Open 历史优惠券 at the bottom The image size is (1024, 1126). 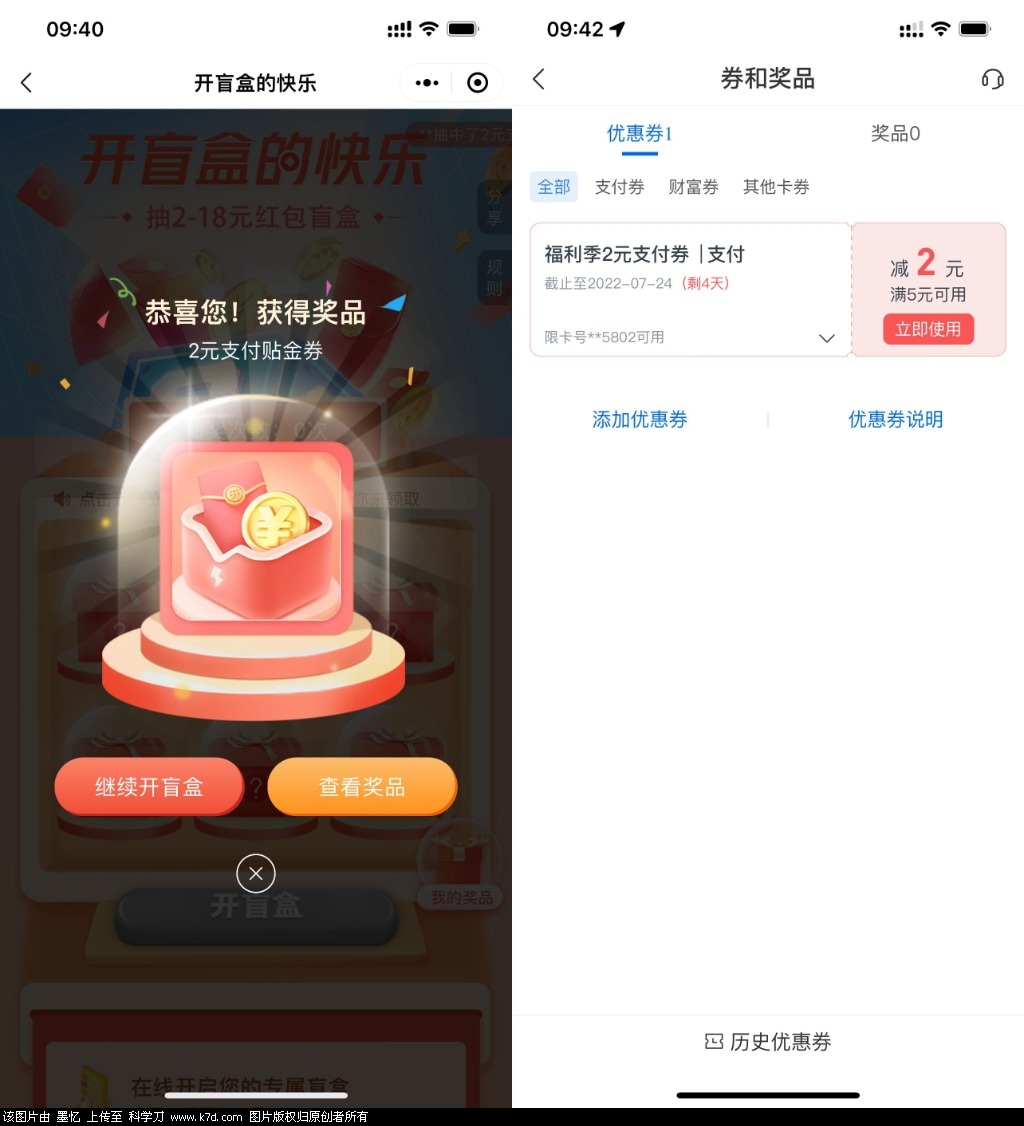768,1042
